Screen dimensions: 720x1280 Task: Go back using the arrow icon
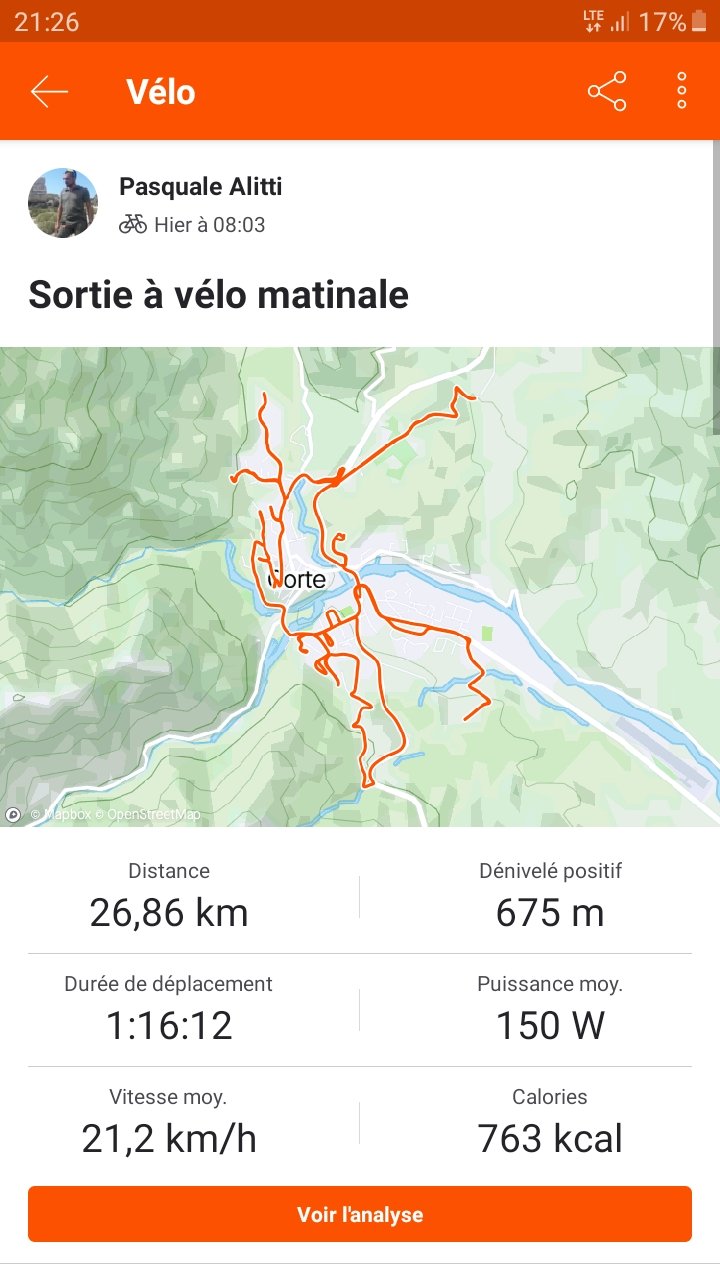pyautogui.click(x=49, y=92)
